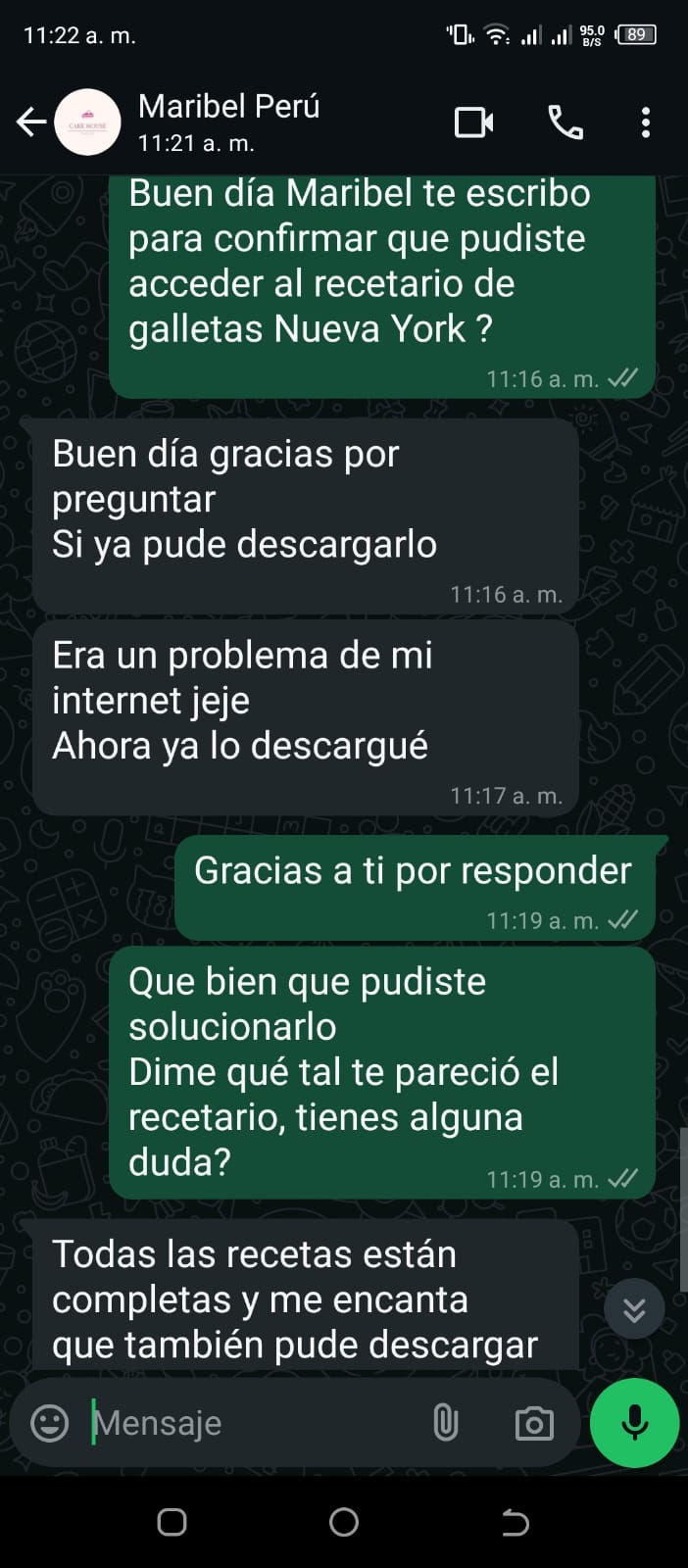Attach a file with the paperclip

445,1423
